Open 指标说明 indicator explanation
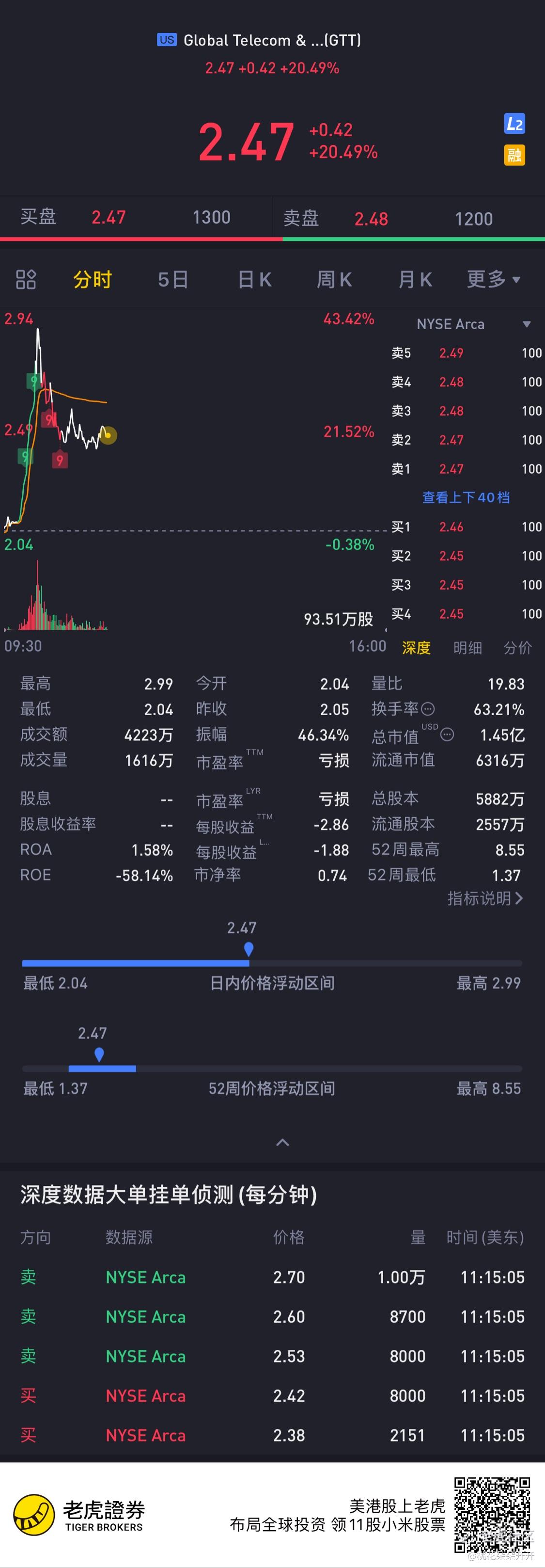The height and width of the screenshot is (1568, 545). [485, 898]
